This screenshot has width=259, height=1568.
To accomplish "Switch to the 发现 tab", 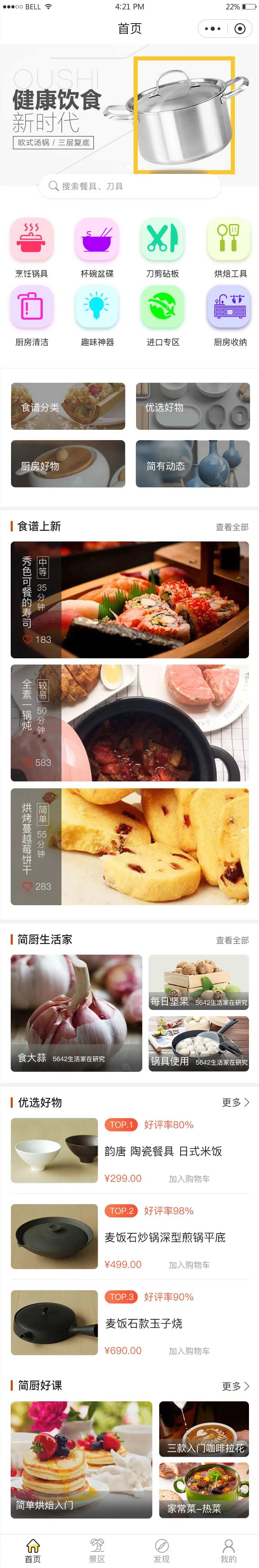I will [162, 1550].
